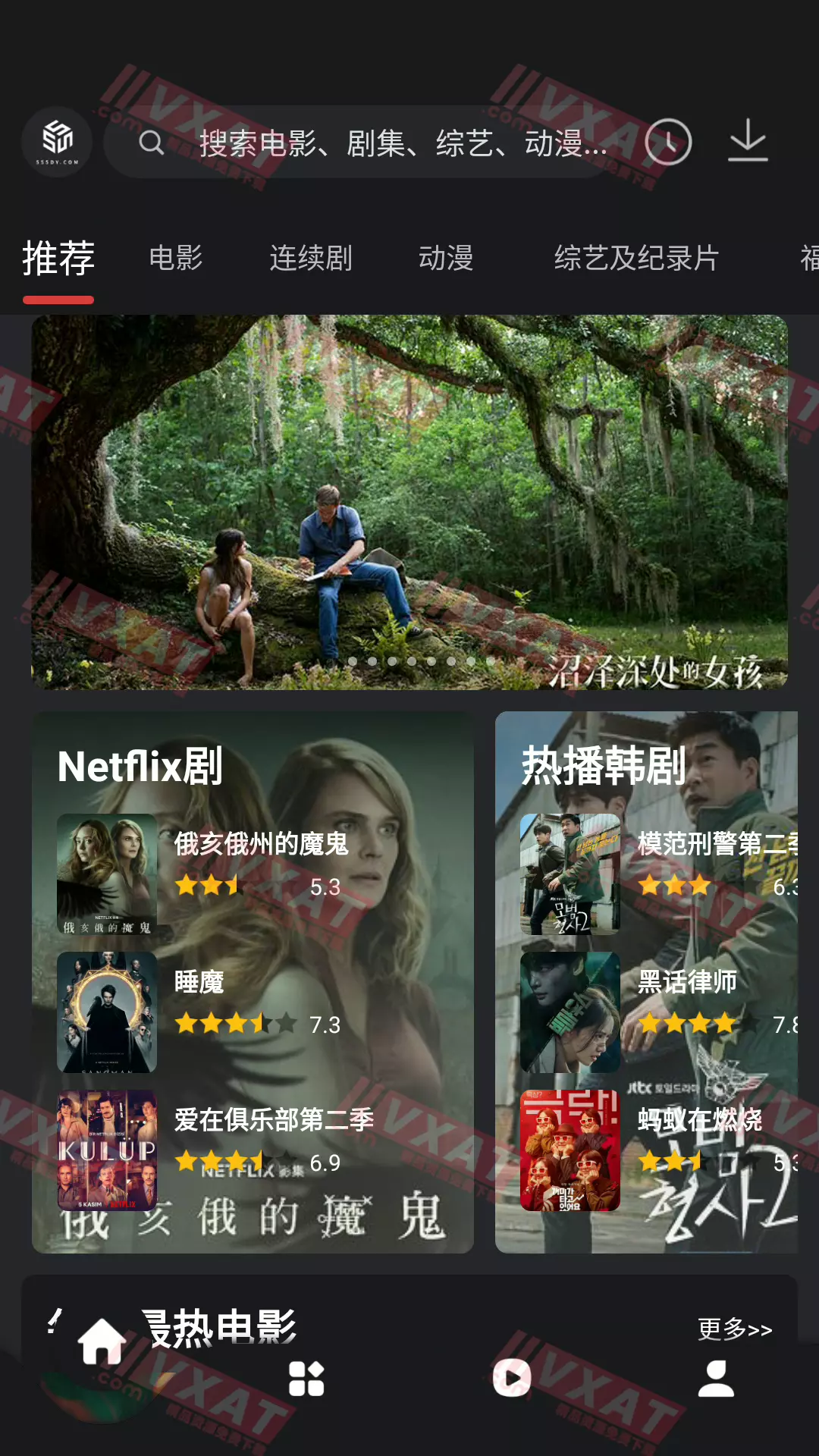Image resolution: width=819 pixels, height=1456 pixels.
Task: Open the app logo home icon
Action: click(57, 143)
